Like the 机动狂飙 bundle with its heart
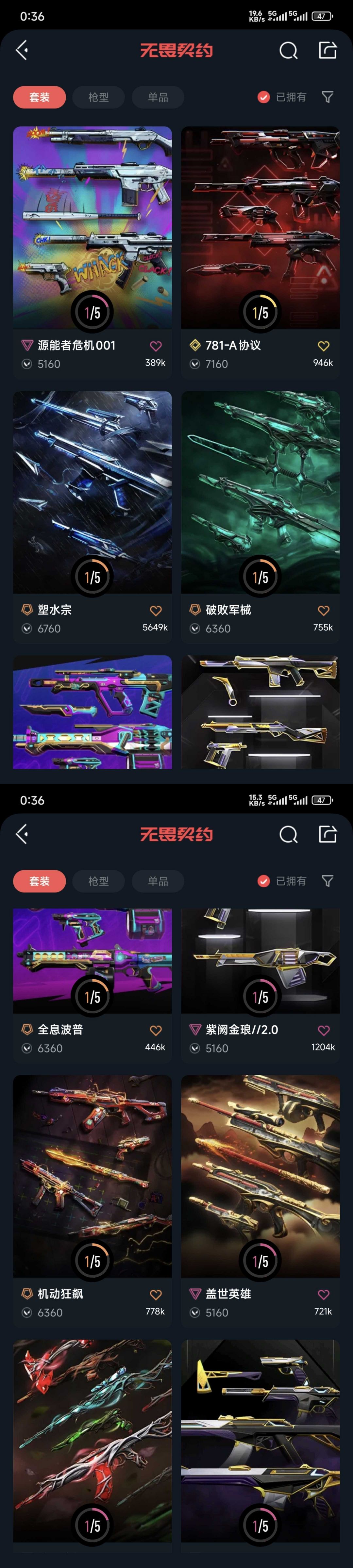 point(156,1294)
